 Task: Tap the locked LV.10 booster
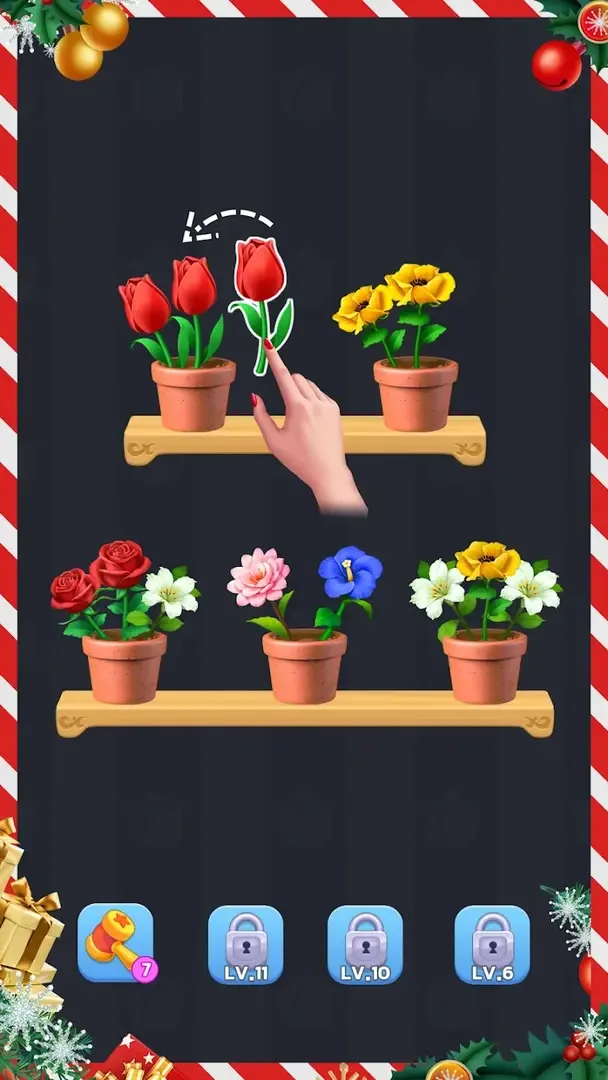[365, 945]
